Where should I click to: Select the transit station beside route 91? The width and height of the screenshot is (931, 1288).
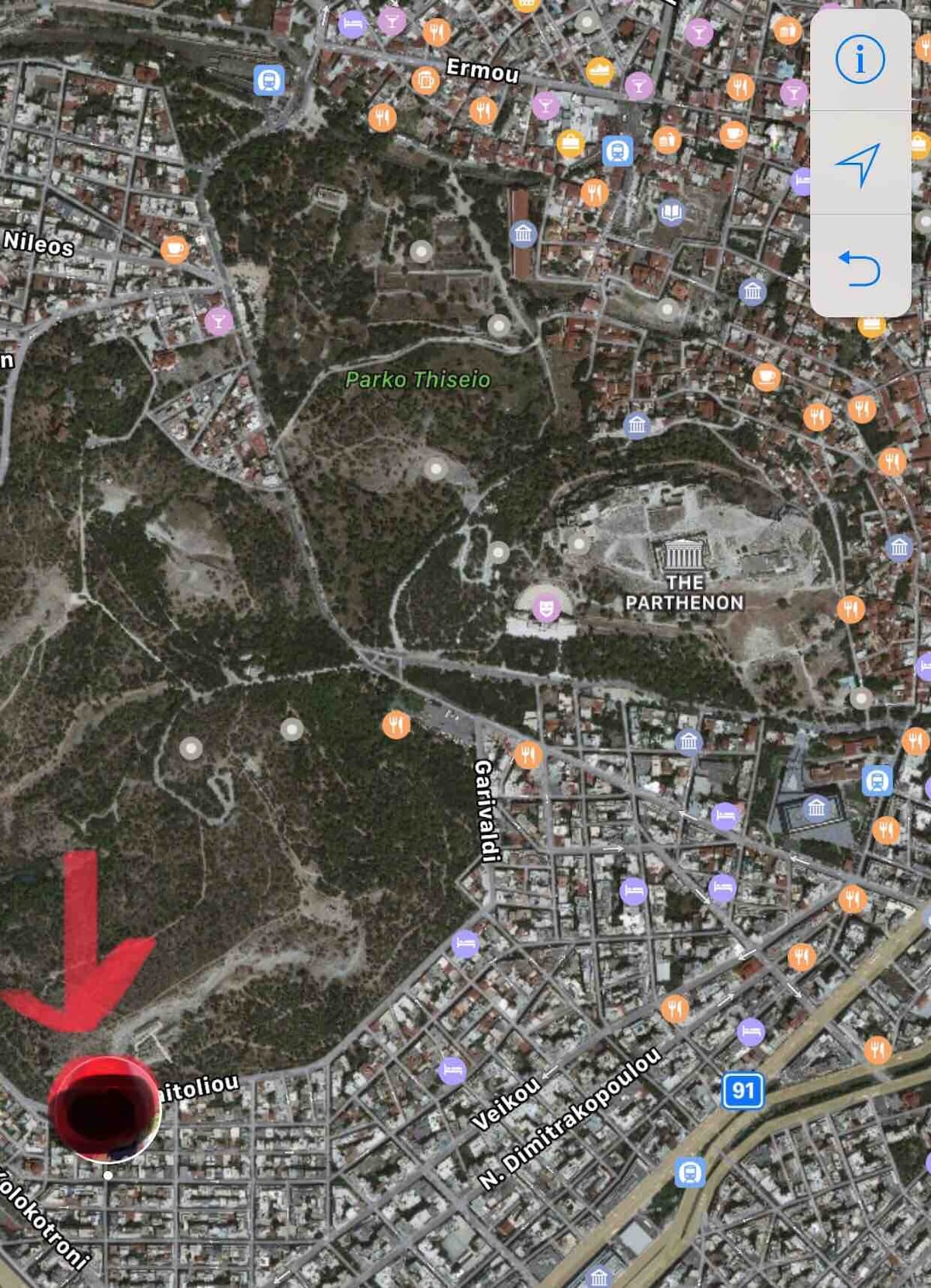(689, 1172)
